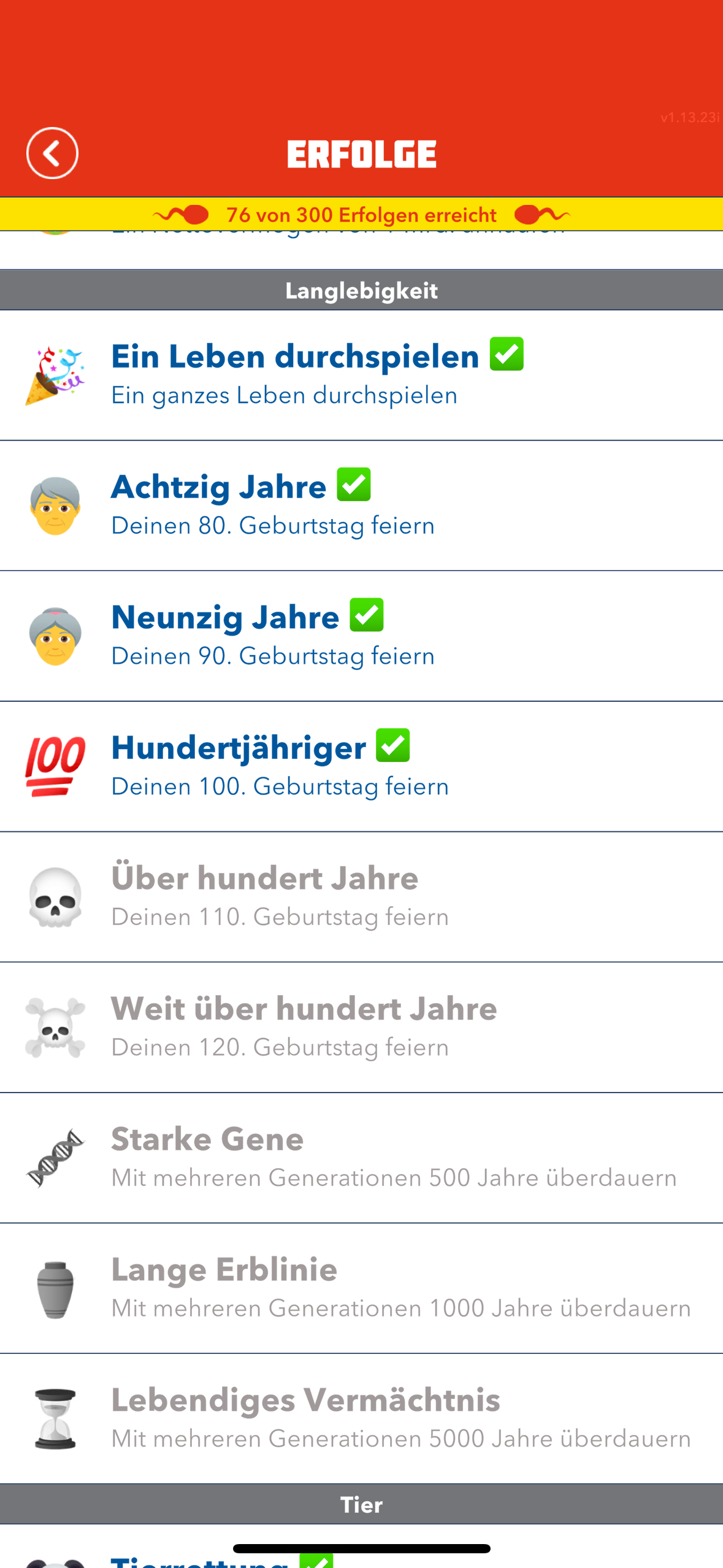Image resolution: width=723 pixels, height=1568 pixels.
Task: Click the checkmark next to Ein Leben durchspielen
Action: click(x=505, y=355)
